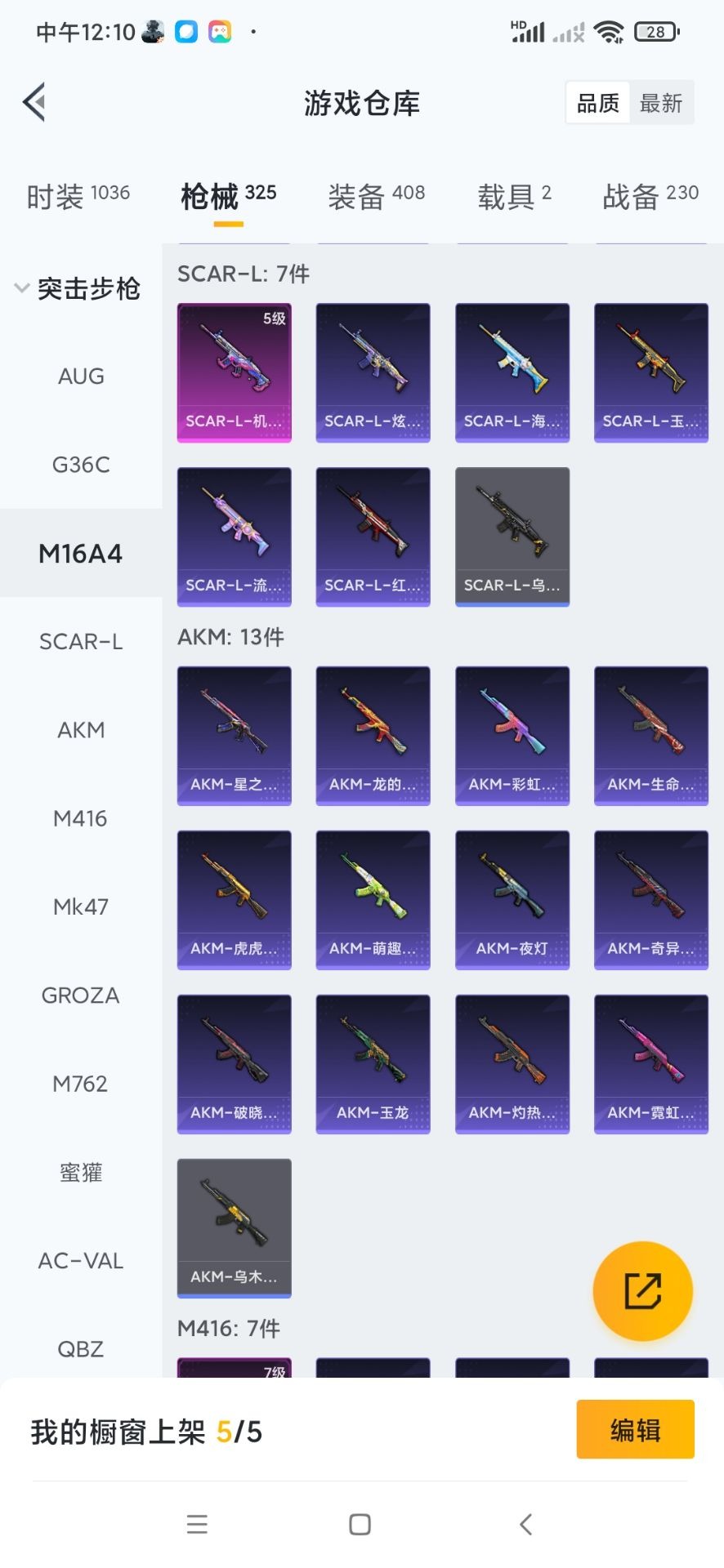The width and height of the screenshot is (724, 1568).
Task: Switch to the 装备 tab
Action: coord(376,196)
